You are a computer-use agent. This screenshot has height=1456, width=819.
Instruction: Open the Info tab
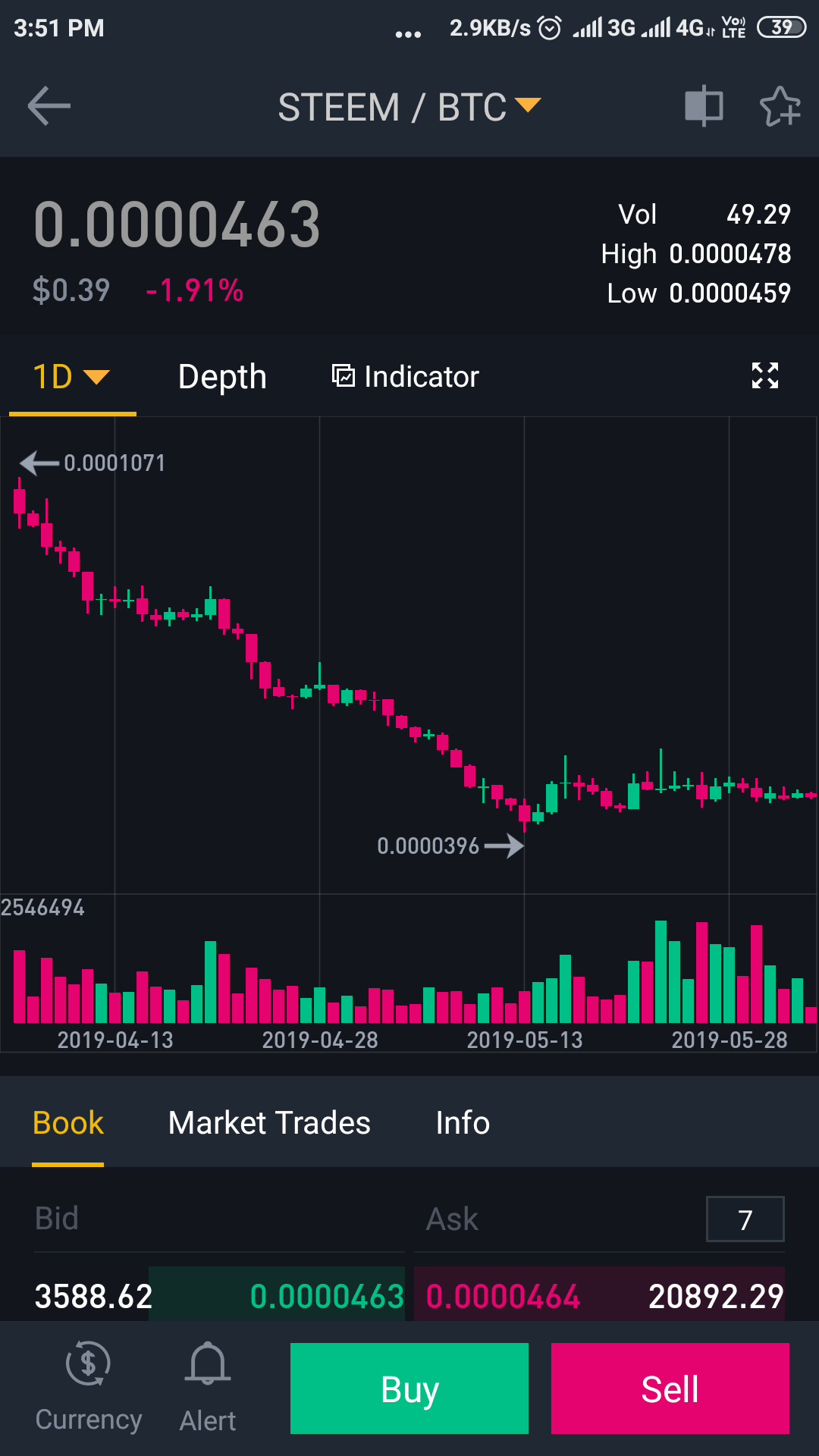point(463,1123)
